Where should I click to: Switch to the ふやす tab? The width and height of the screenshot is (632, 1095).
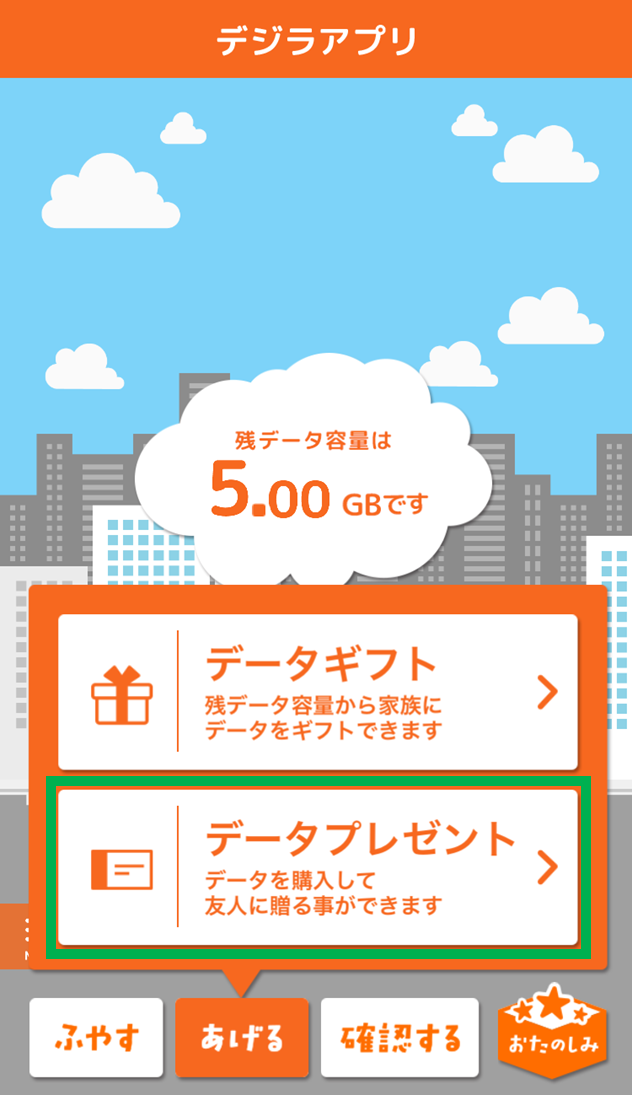click(96, 1037)
